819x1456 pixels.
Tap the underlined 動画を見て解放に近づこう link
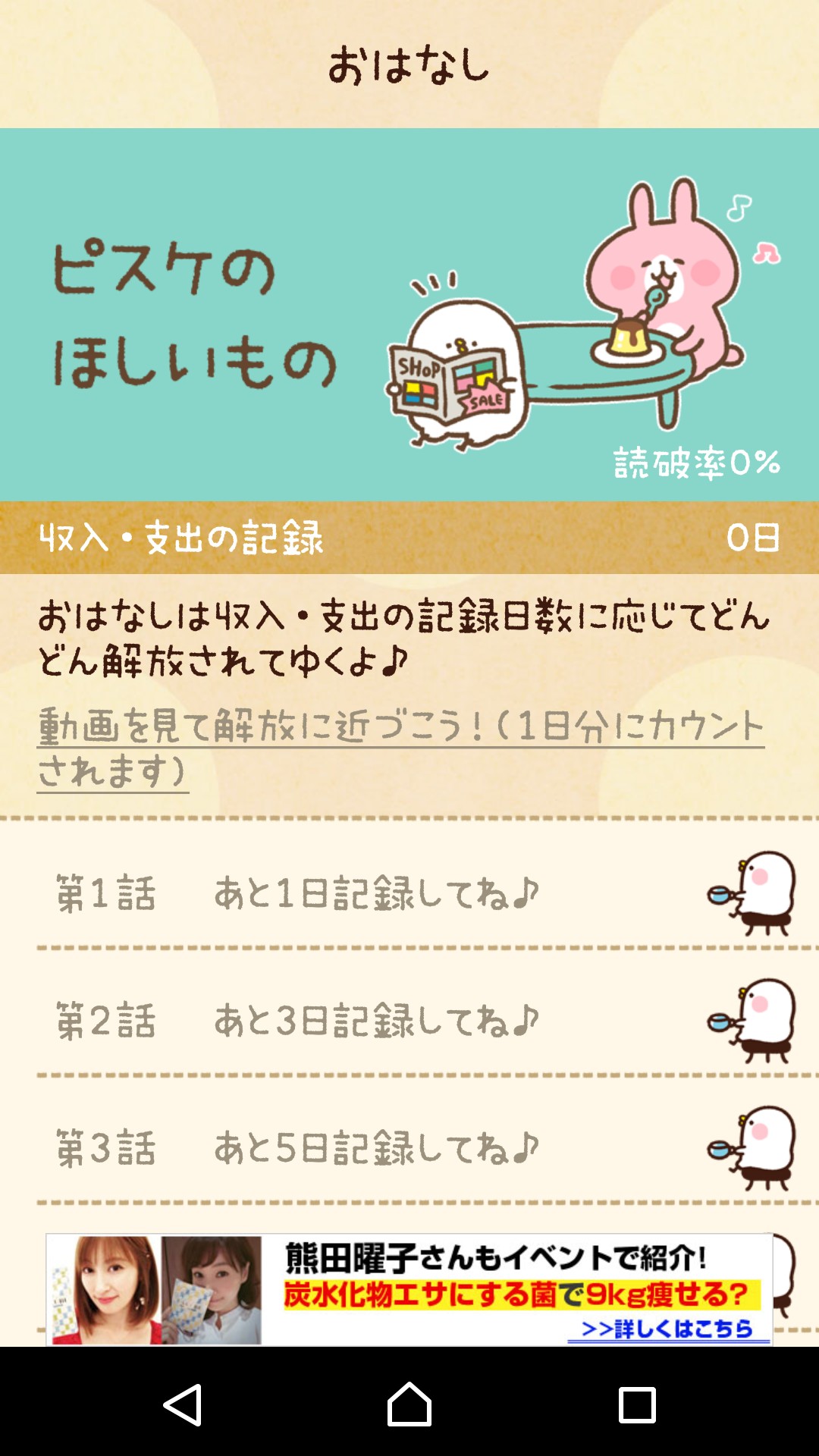tap(400, 748)
